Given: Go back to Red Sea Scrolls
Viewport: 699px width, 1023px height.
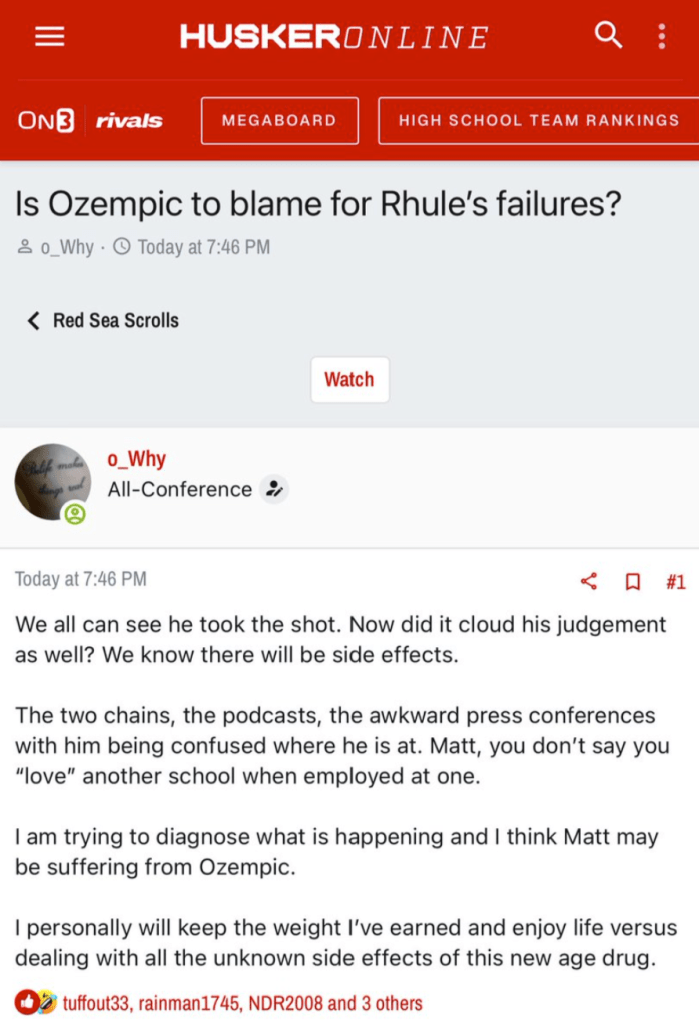Looking at the screenshot, I should (x=103, y=320).
